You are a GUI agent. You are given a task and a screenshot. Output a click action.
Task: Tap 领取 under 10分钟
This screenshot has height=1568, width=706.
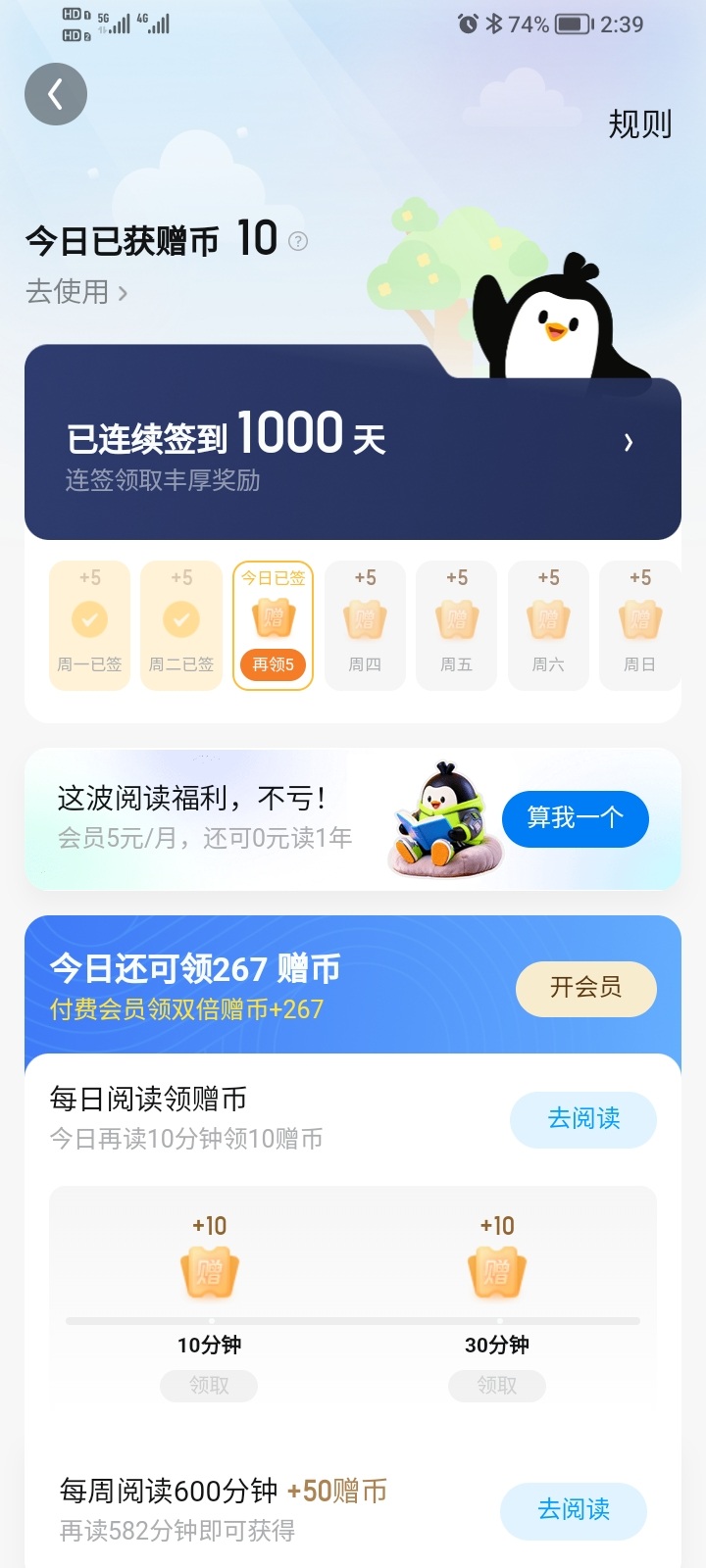point(209,1386)
